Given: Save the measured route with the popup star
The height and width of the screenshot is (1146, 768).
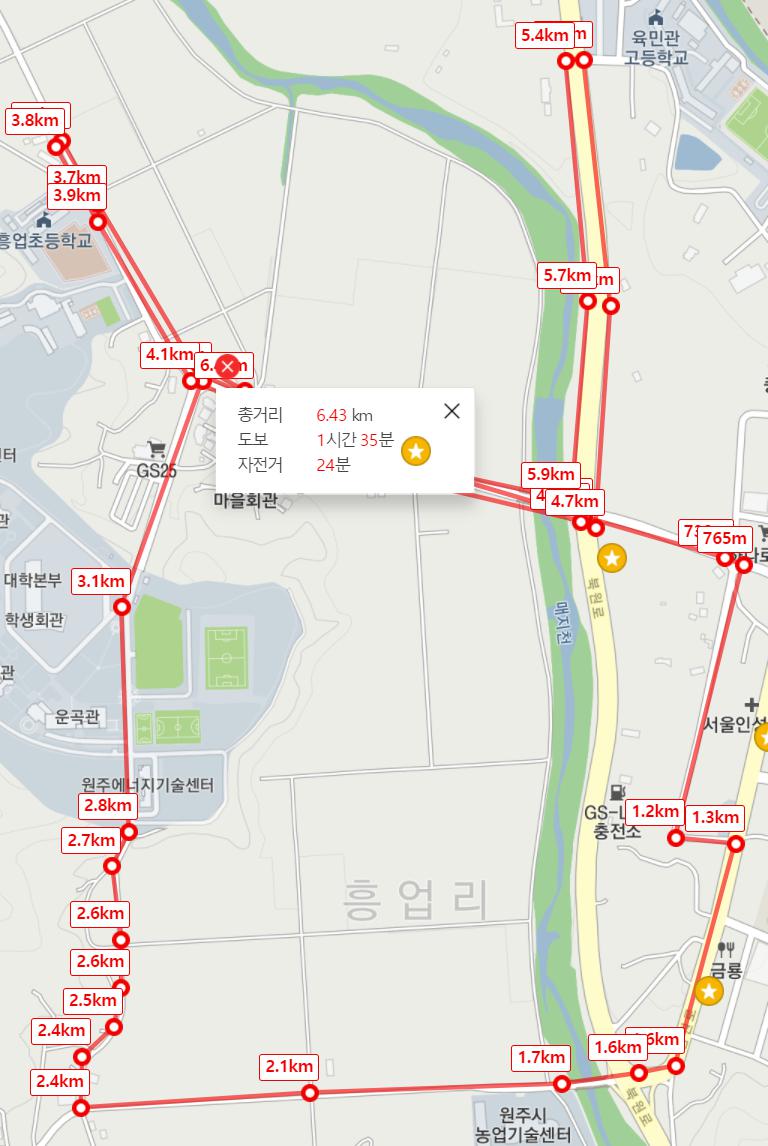Looking at the screenshot, I should pyautogui.click(x=417, y=451).
